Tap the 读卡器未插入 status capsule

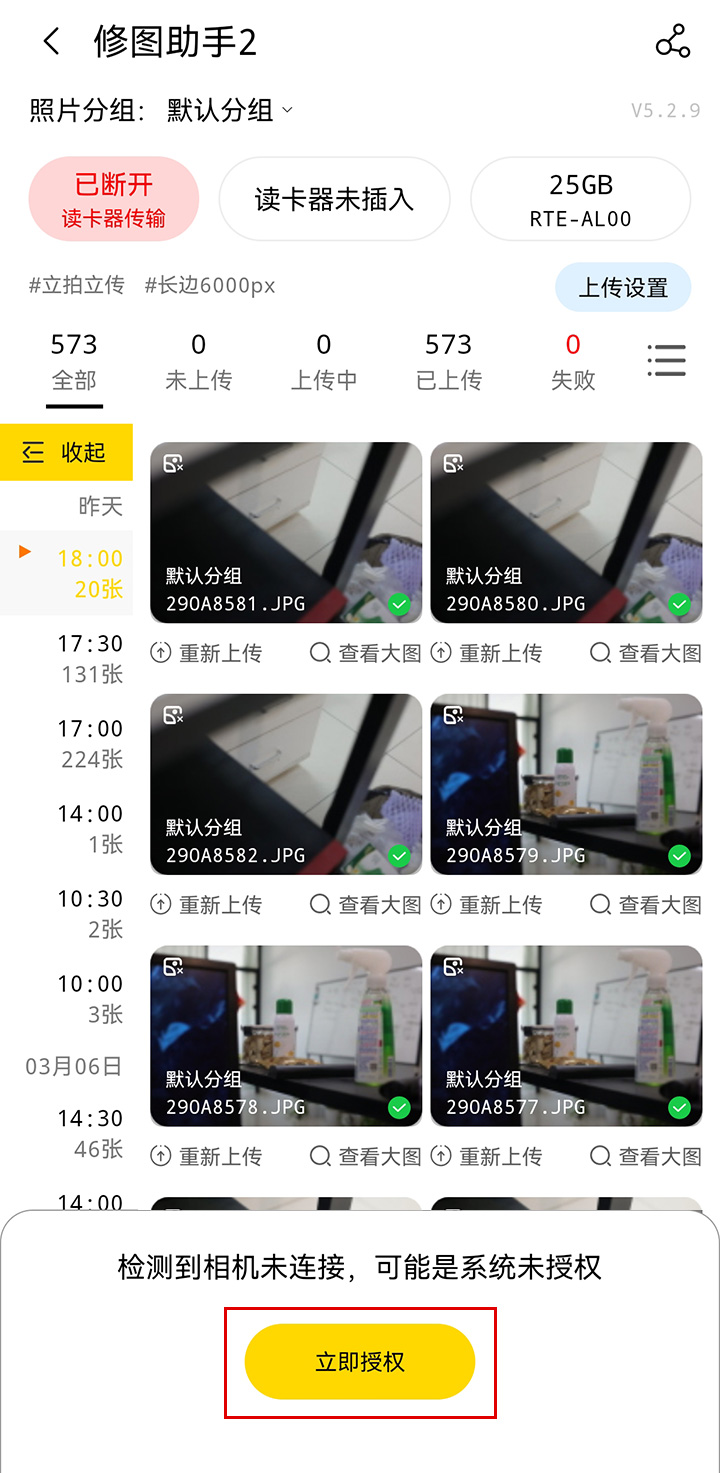tap(335, 198)
